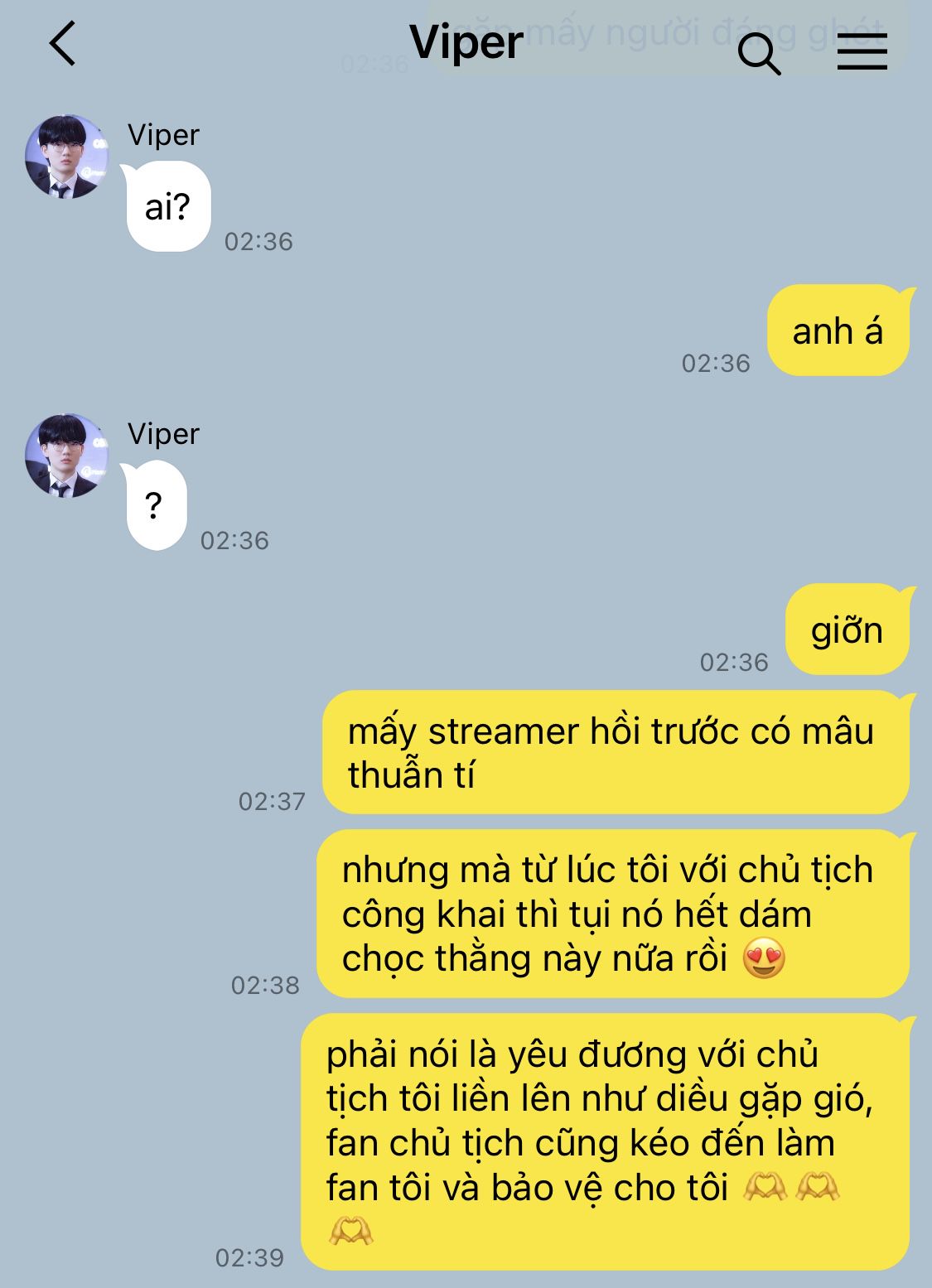Search within the Viper conversation
This screenshot has height=1288, width=932.
[759, 53]
